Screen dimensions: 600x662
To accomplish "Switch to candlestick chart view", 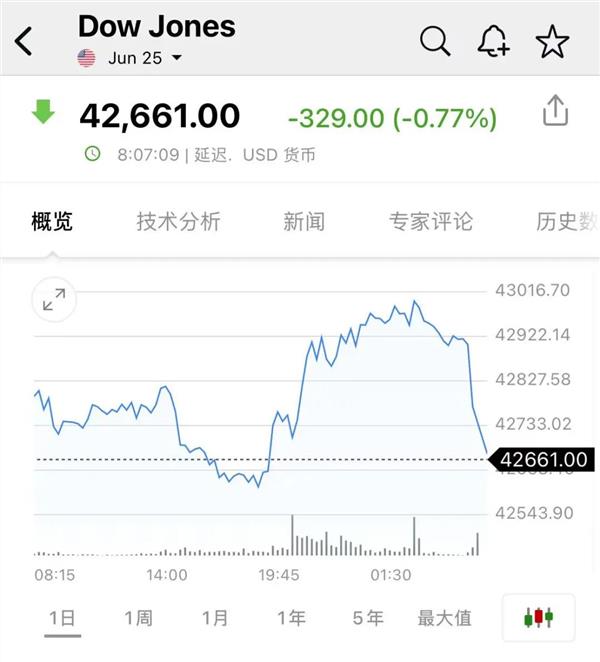I will click(539, 618).
